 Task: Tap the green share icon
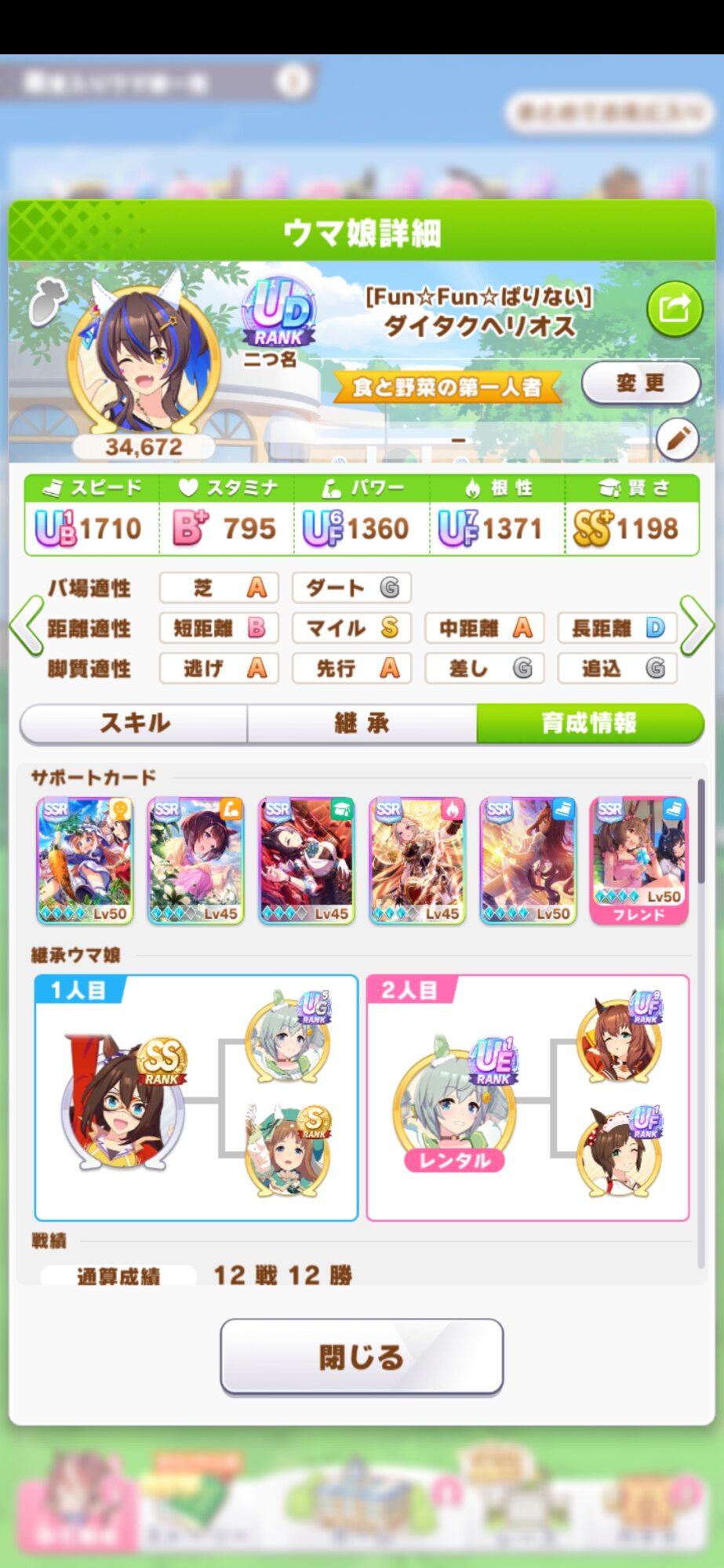pos(674,308)
